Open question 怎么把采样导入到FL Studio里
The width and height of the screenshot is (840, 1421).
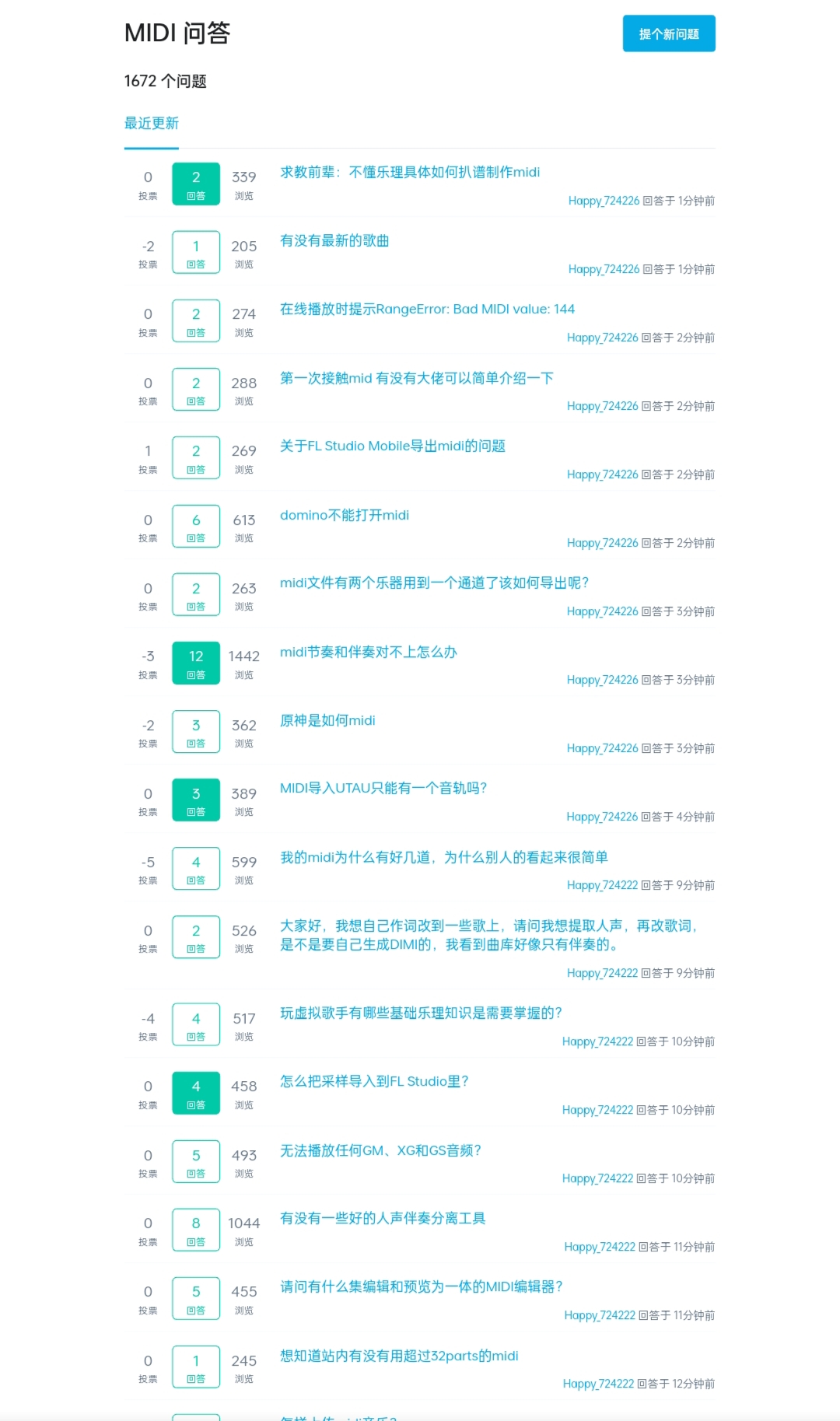pos(374,1081)
